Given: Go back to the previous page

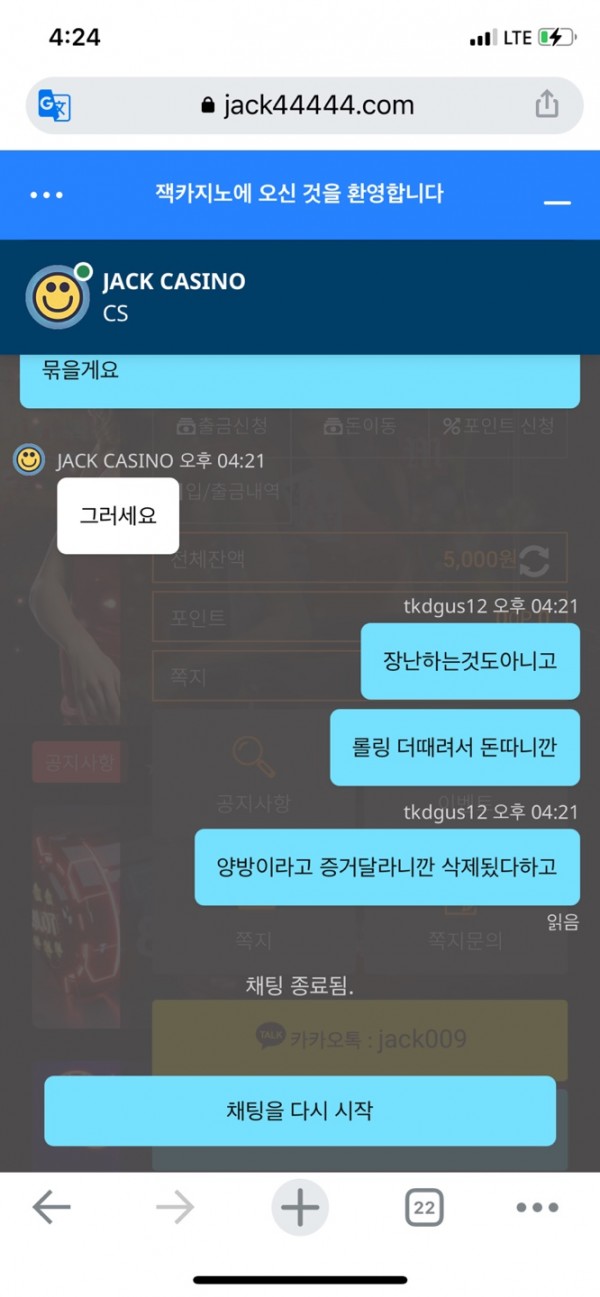Looking at the screenshot, I should coord(51,1208).
